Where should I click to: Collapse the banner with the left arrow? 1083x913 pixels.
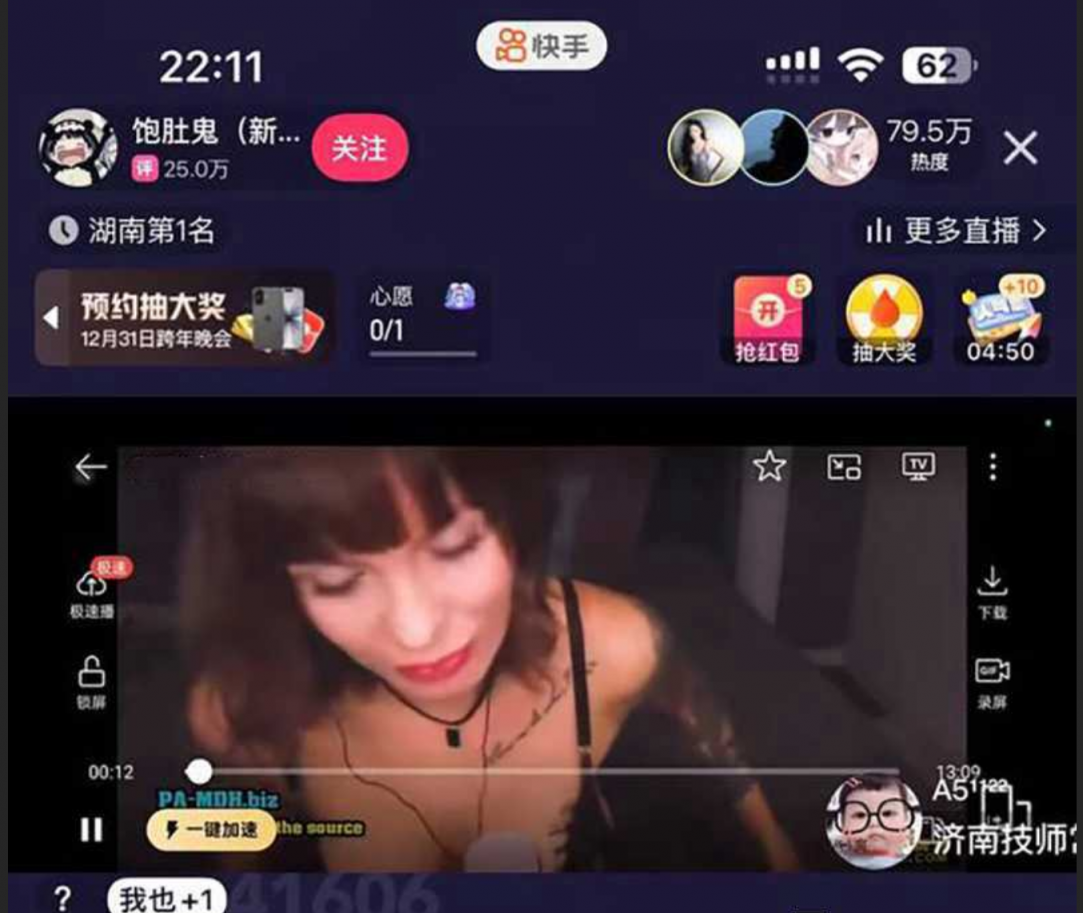[50, 318]
